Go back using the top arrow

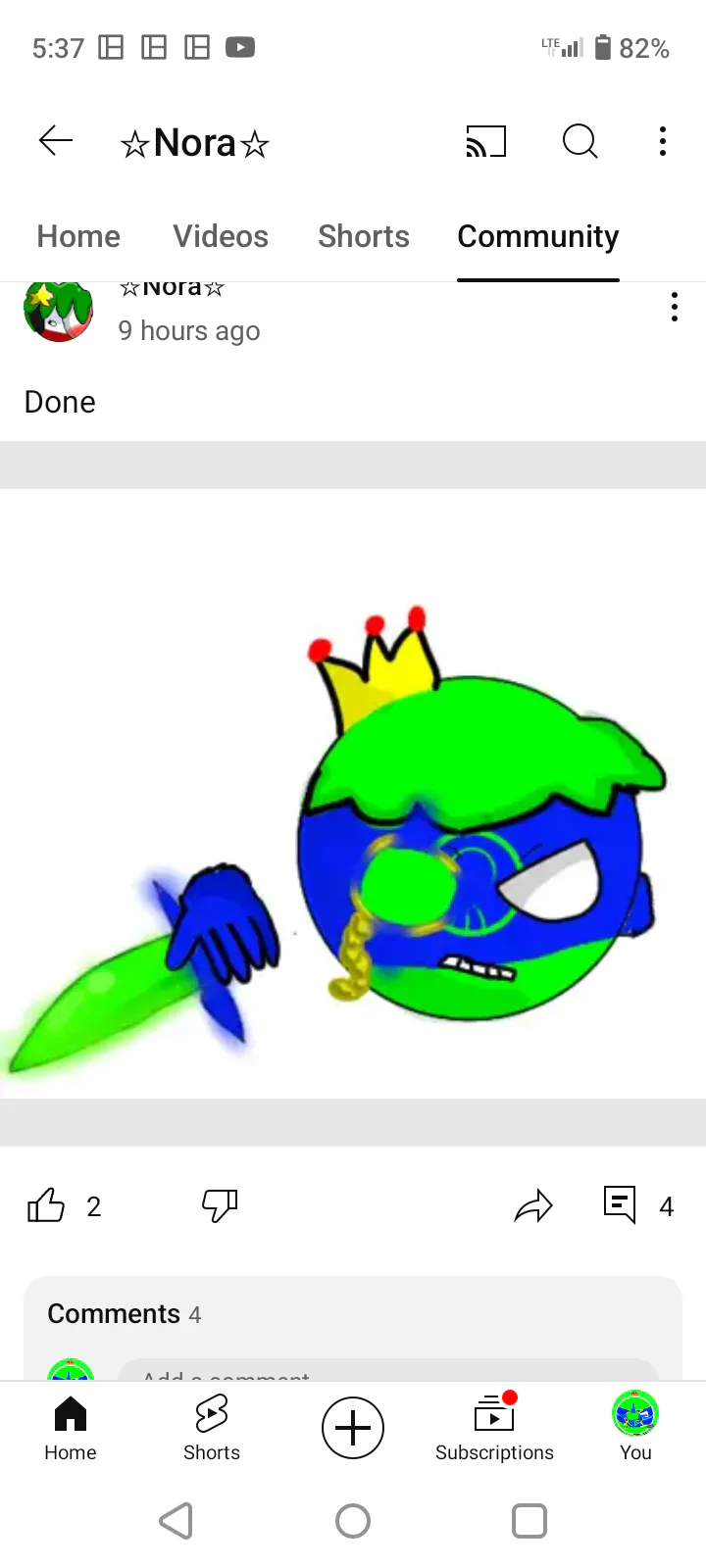(x=56, y=142)
